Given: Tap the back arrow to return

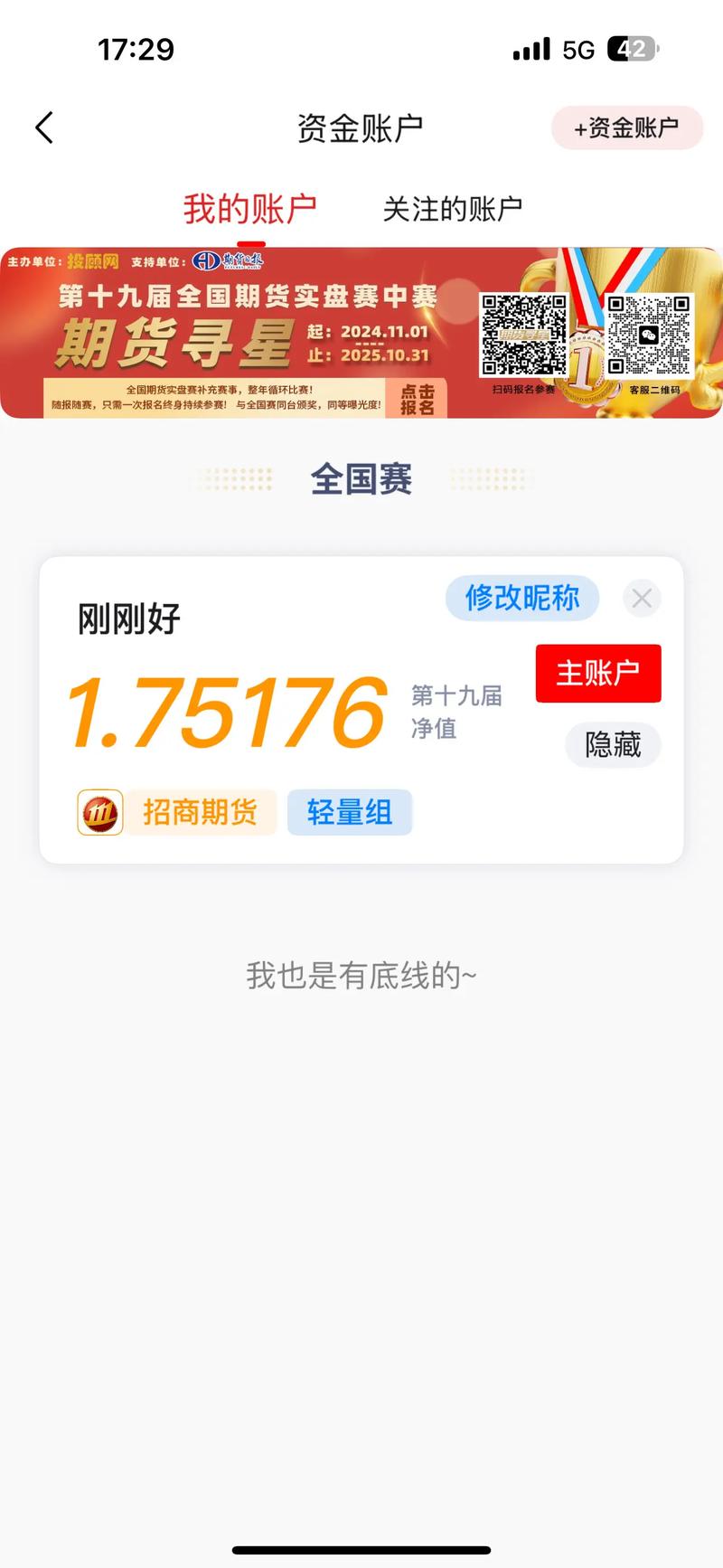Looking at the screenshot, I should [x=43, y=127].
